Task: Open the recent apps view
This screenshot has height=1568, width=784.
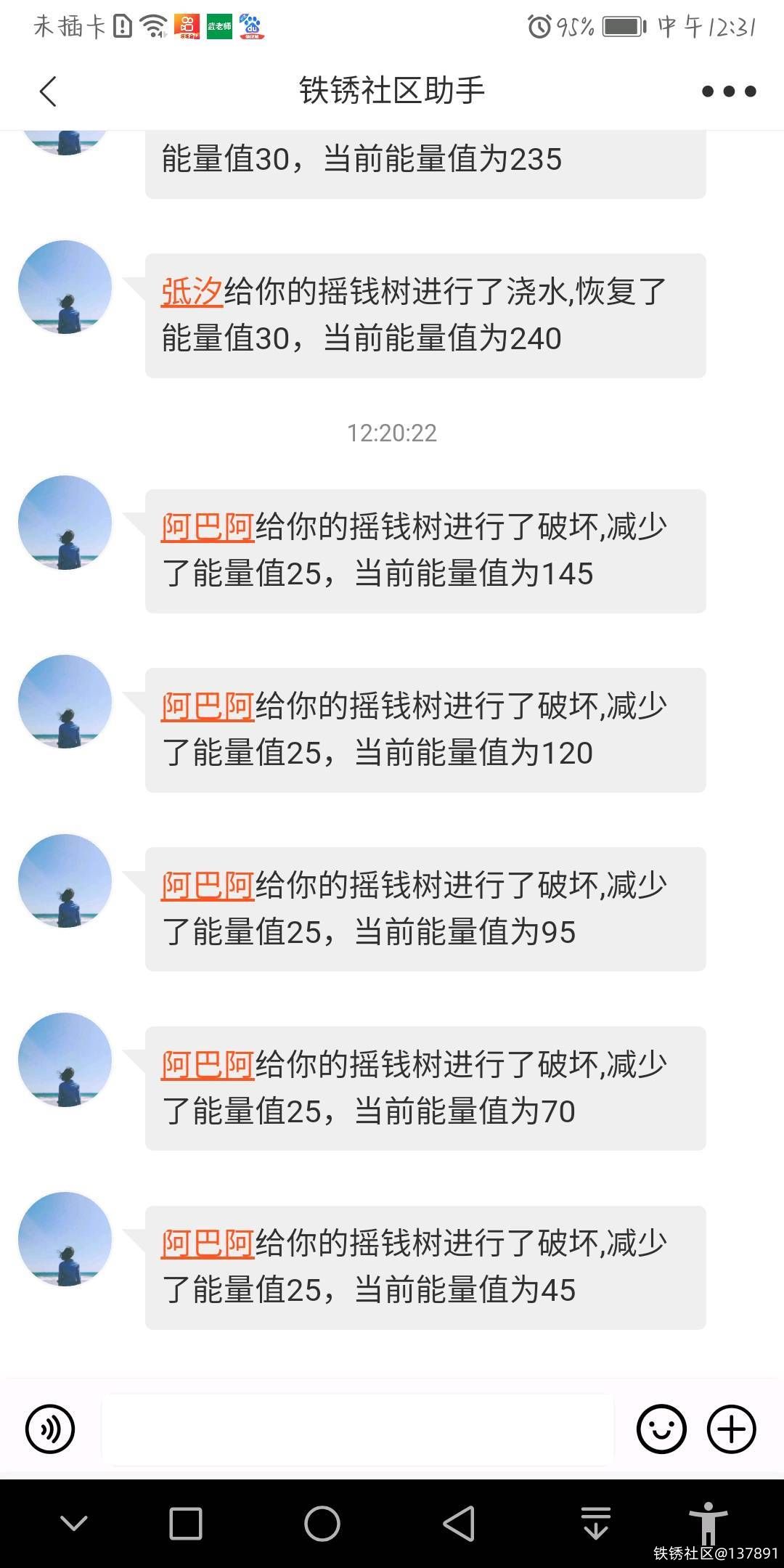Action: 186,1523
